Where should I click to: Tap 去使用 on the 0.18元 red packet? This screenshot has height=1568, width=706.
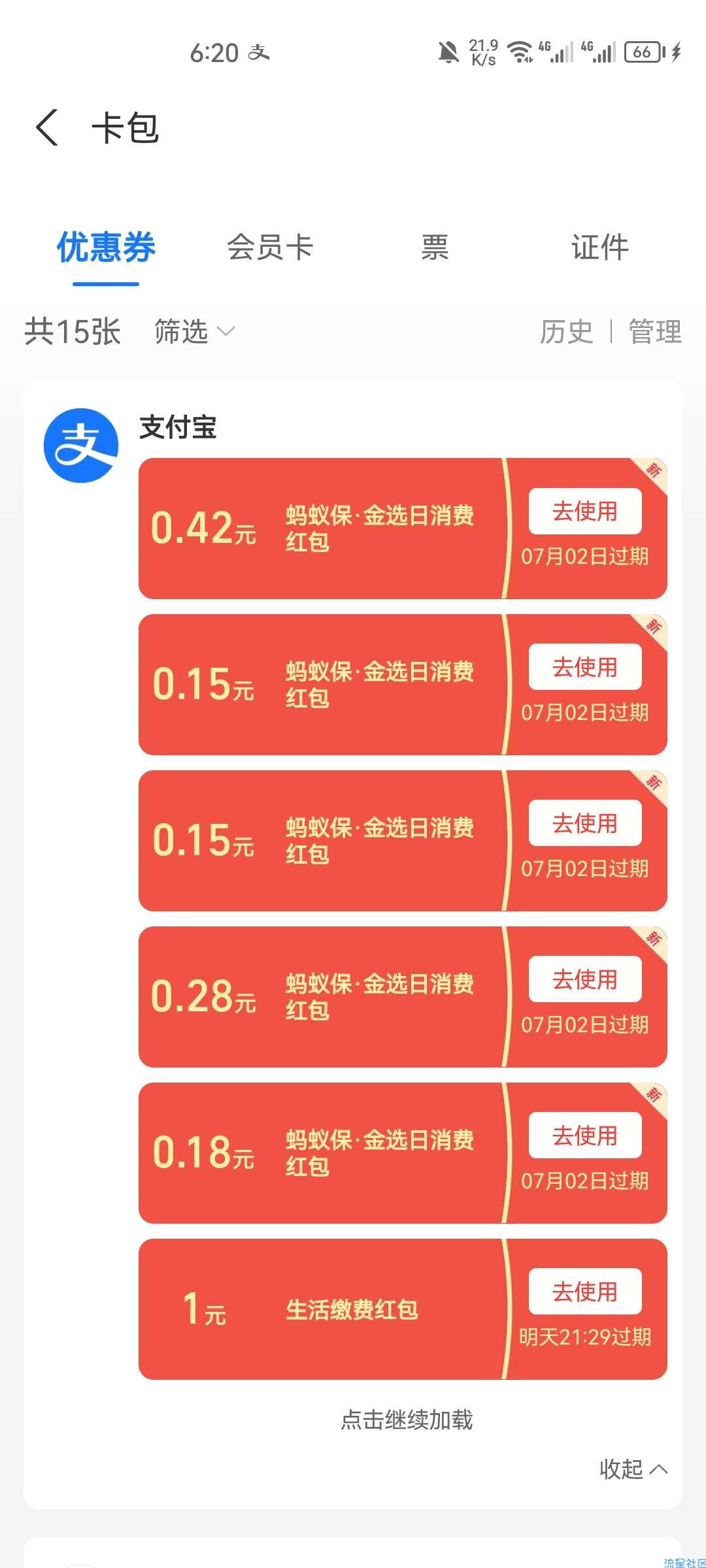585,1135
